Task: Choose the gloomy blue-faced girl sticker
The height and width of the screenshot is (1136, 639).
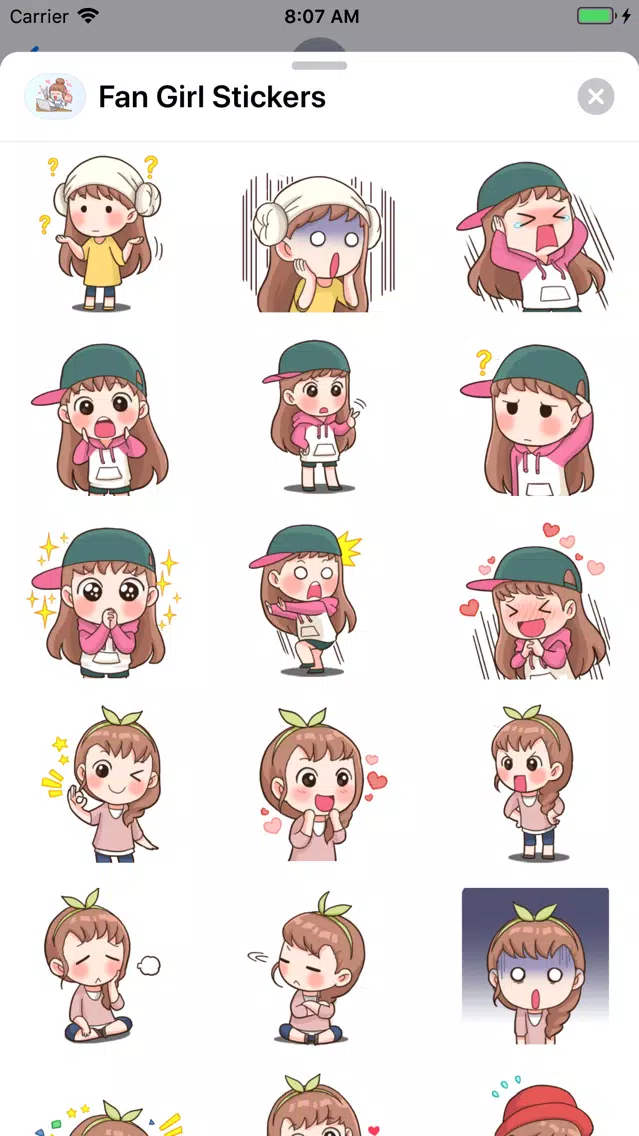Action: [x=535, y=966]
